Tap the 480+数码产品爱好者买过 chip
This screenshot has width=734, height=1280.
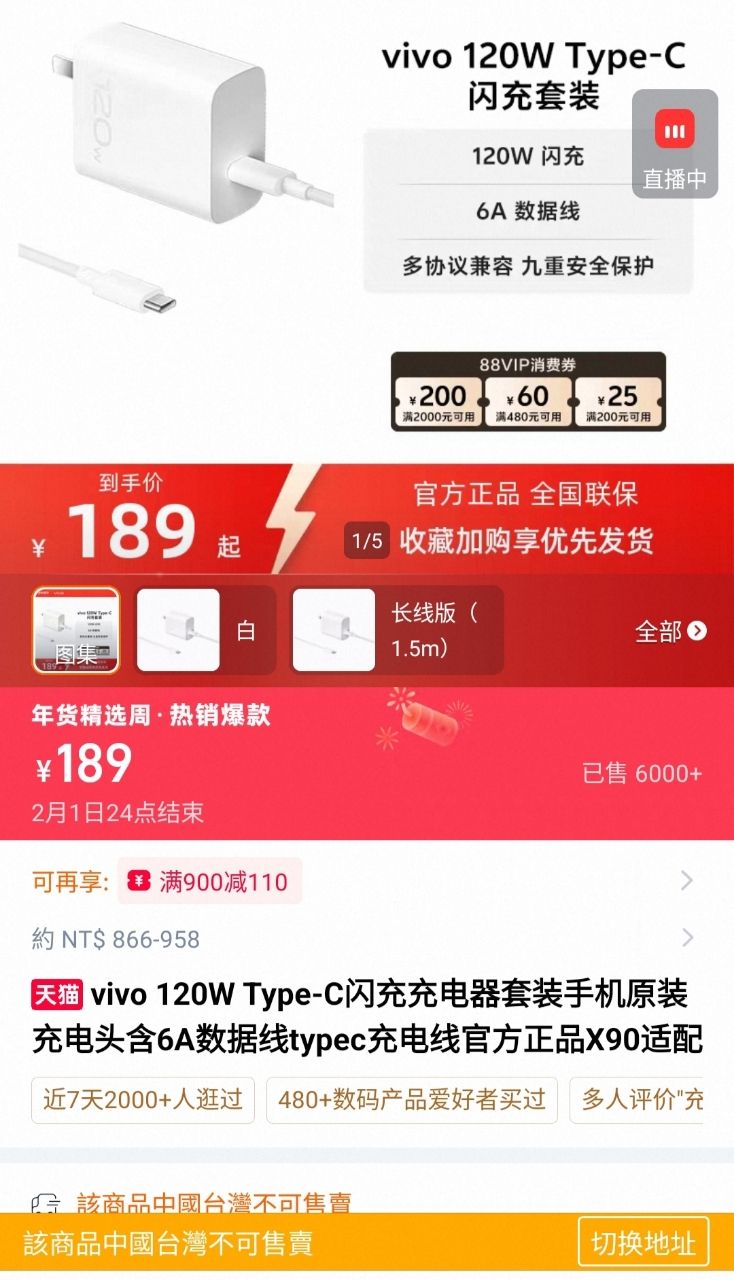pos(411,1100)
